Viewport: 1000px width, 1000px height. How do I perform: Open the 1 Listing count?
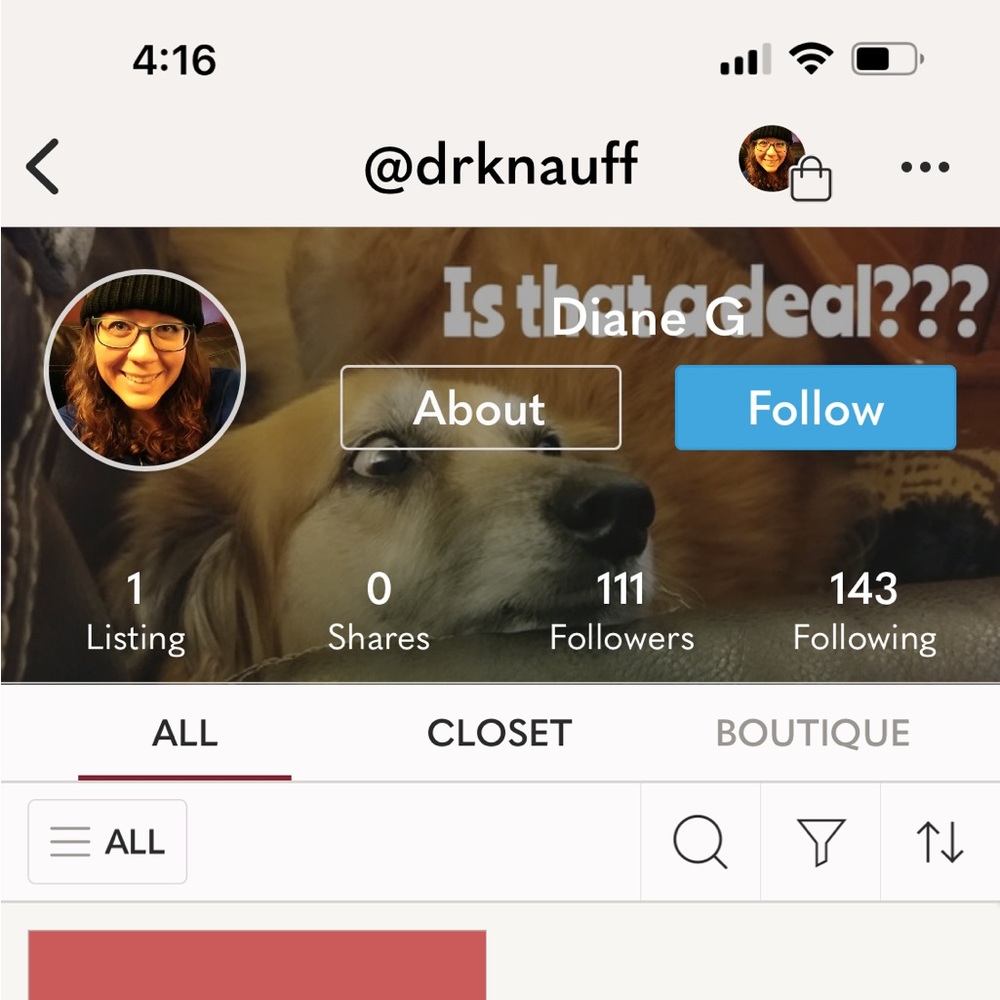click(135, 613)
